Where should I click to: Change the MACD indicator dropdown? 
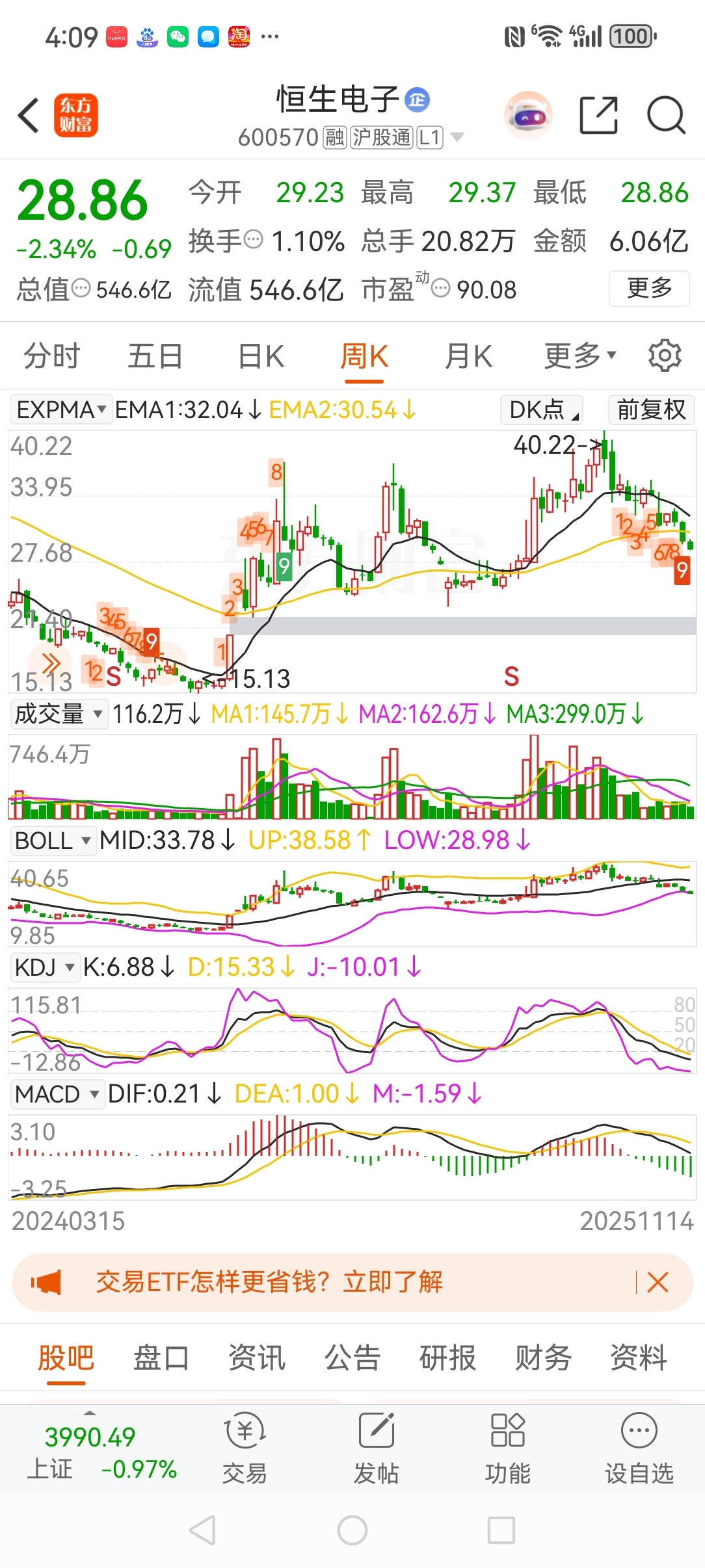click(57, 1094)
